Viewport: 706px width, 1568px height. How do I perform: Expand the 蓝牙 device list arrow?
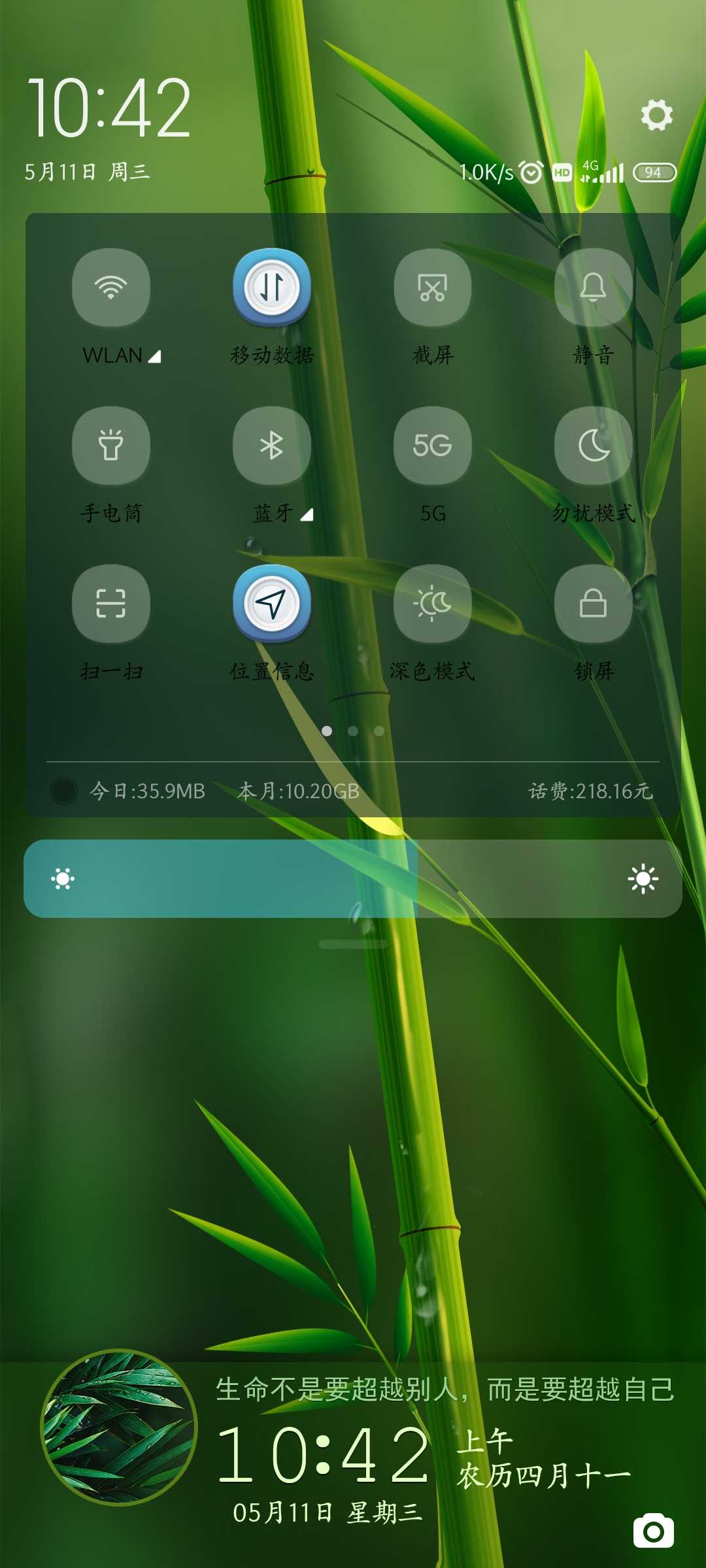pyautogui.click(x=307, y=515)
